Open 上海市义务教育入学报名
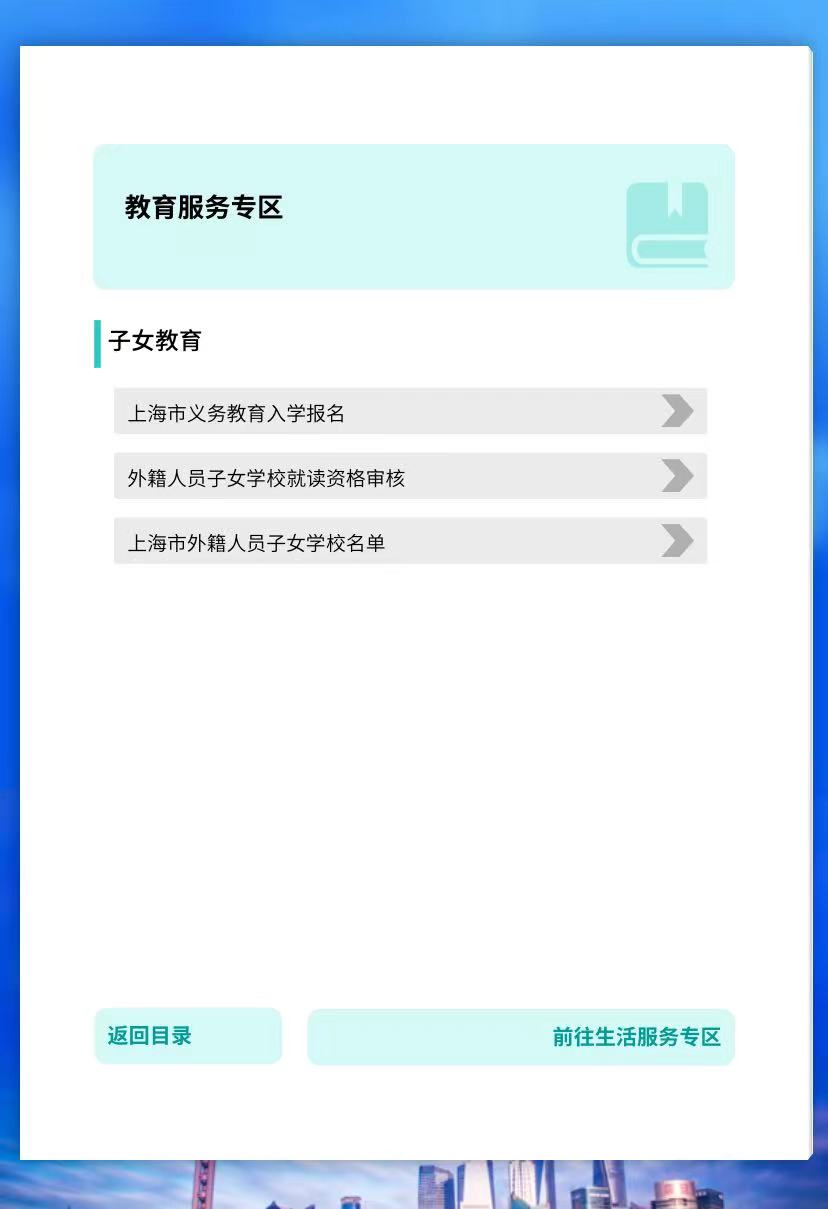The image size is (828, 1209). 410,411
